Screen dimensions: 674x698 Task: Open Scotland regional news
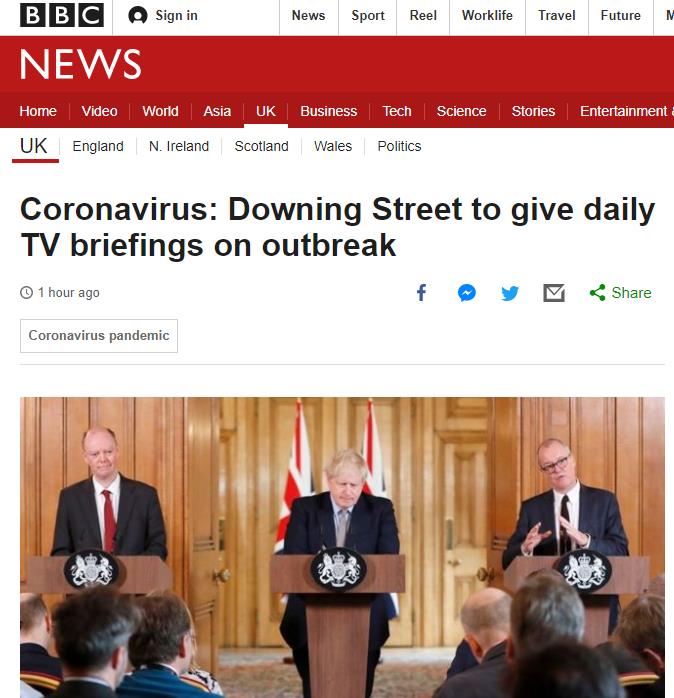[261, 146]
